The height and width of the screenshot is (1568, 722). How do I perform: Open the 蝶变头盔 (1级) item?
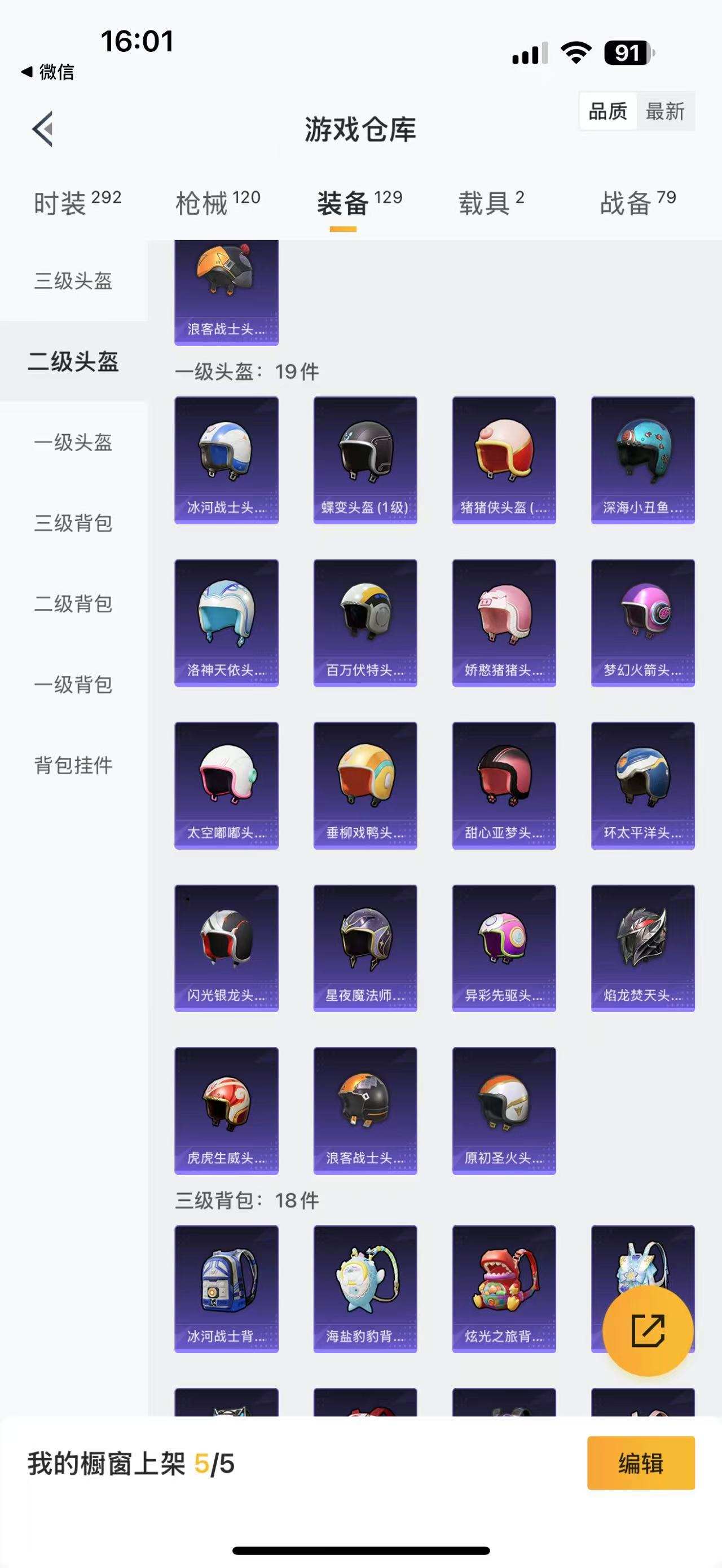coord(364,460)
